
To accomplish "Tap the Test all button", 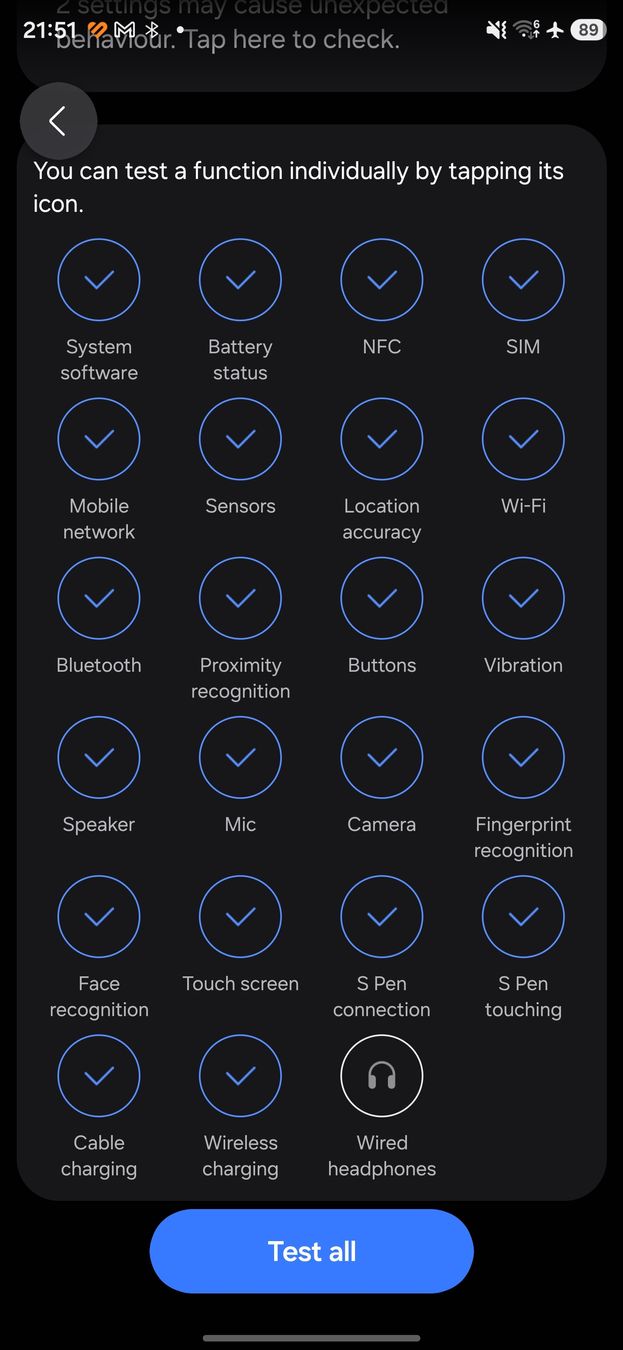I will click(311, 1251).
